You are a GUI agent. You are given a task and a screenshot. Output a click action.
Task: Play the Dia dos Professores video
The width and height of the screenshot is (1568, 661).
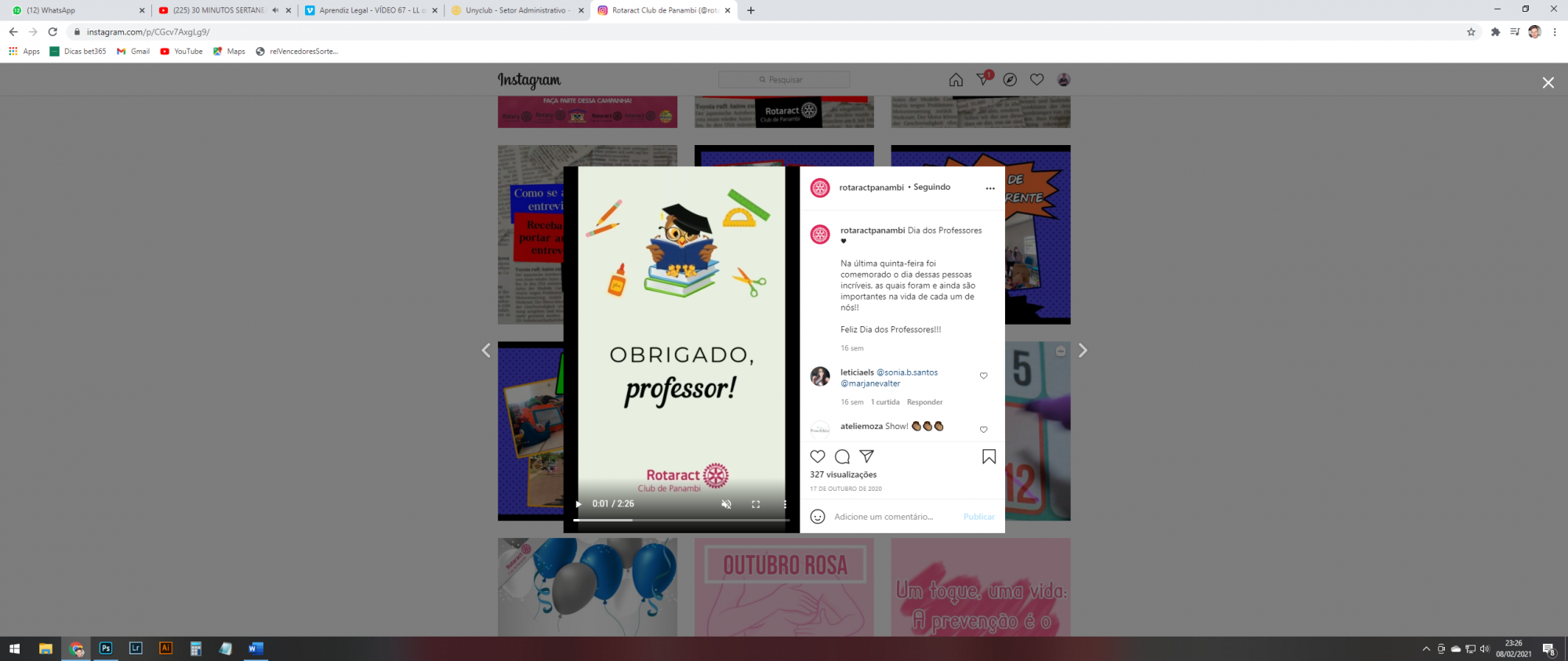point(579,504)
